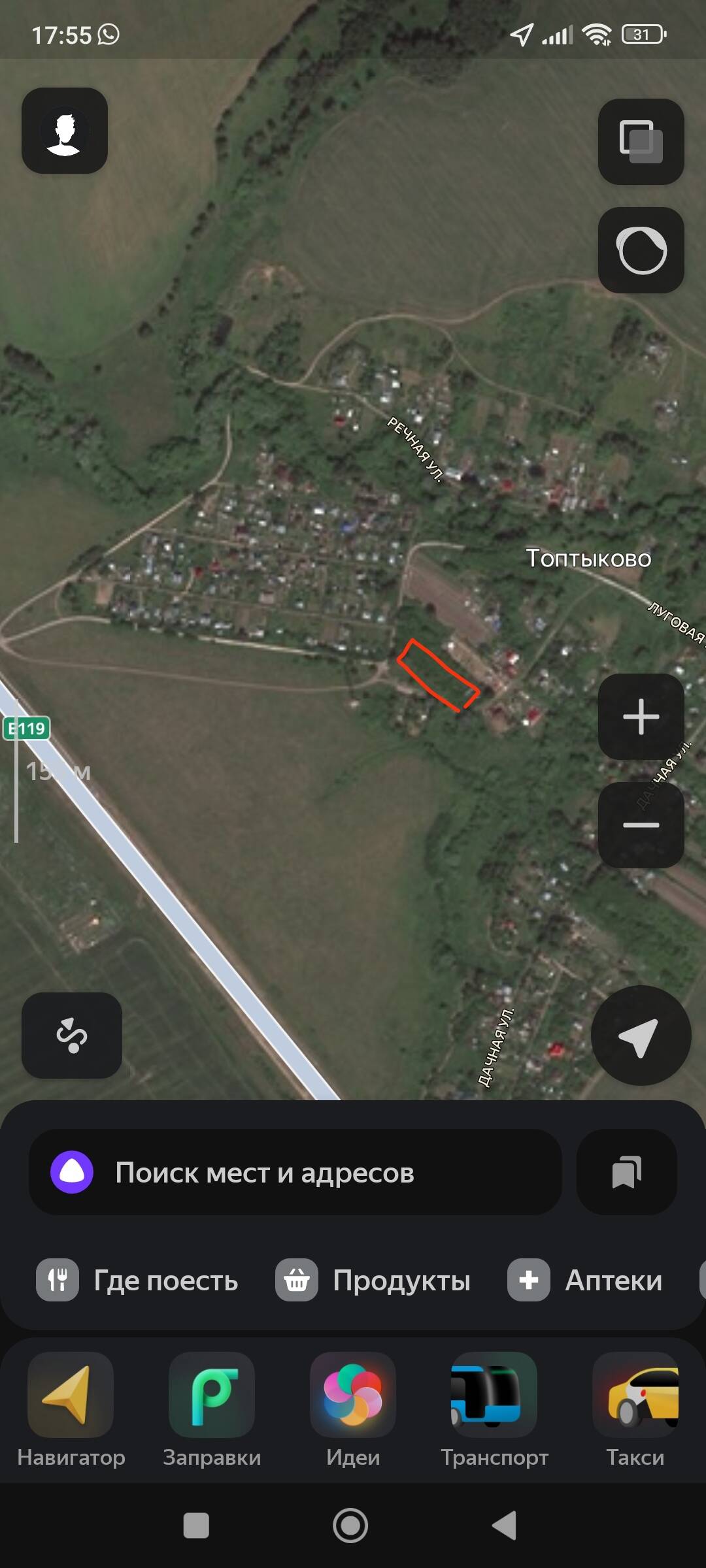Screen dimensions: 706x1568
Task: Open the route building button
Action: pyautogui.click(x=72, y=1036)
